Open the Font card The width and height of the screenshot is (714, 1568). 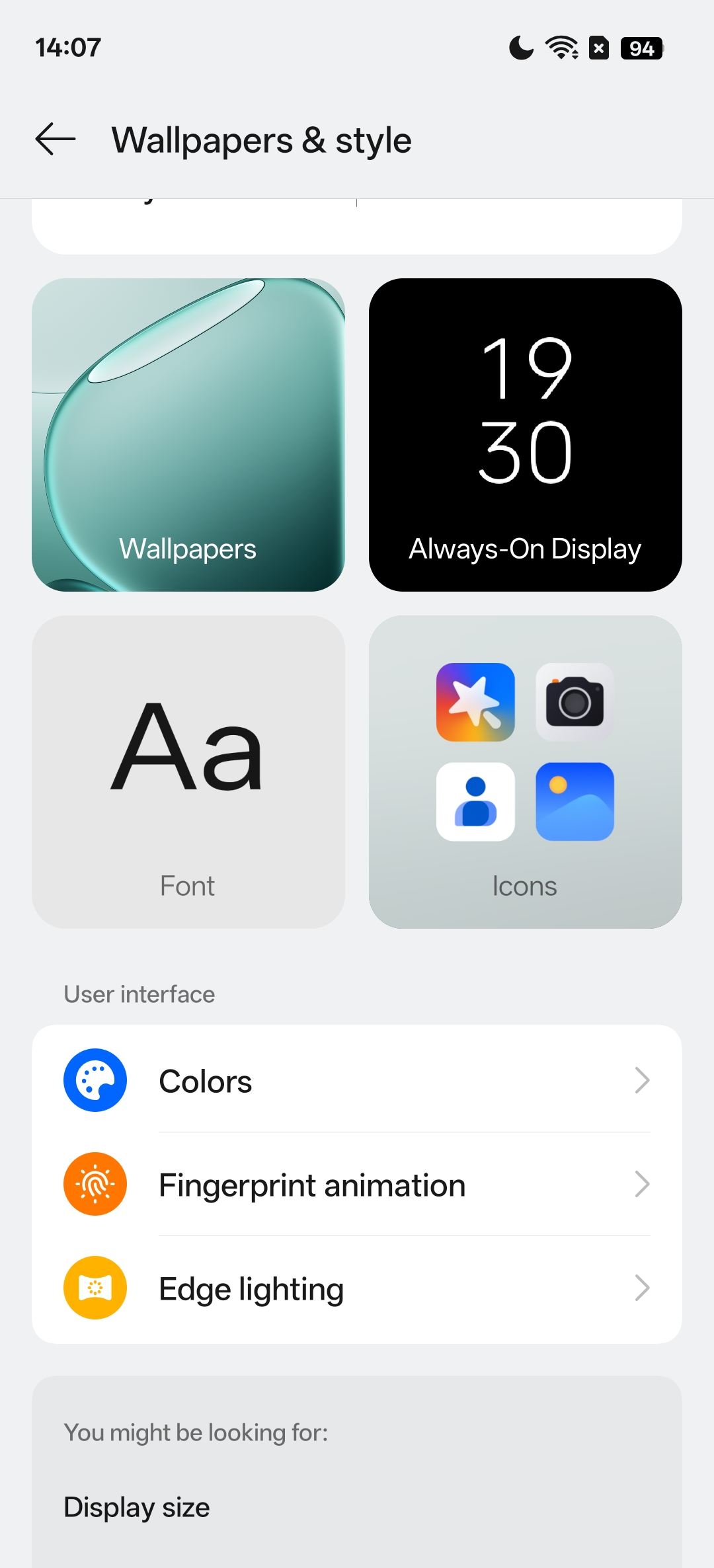188,771
